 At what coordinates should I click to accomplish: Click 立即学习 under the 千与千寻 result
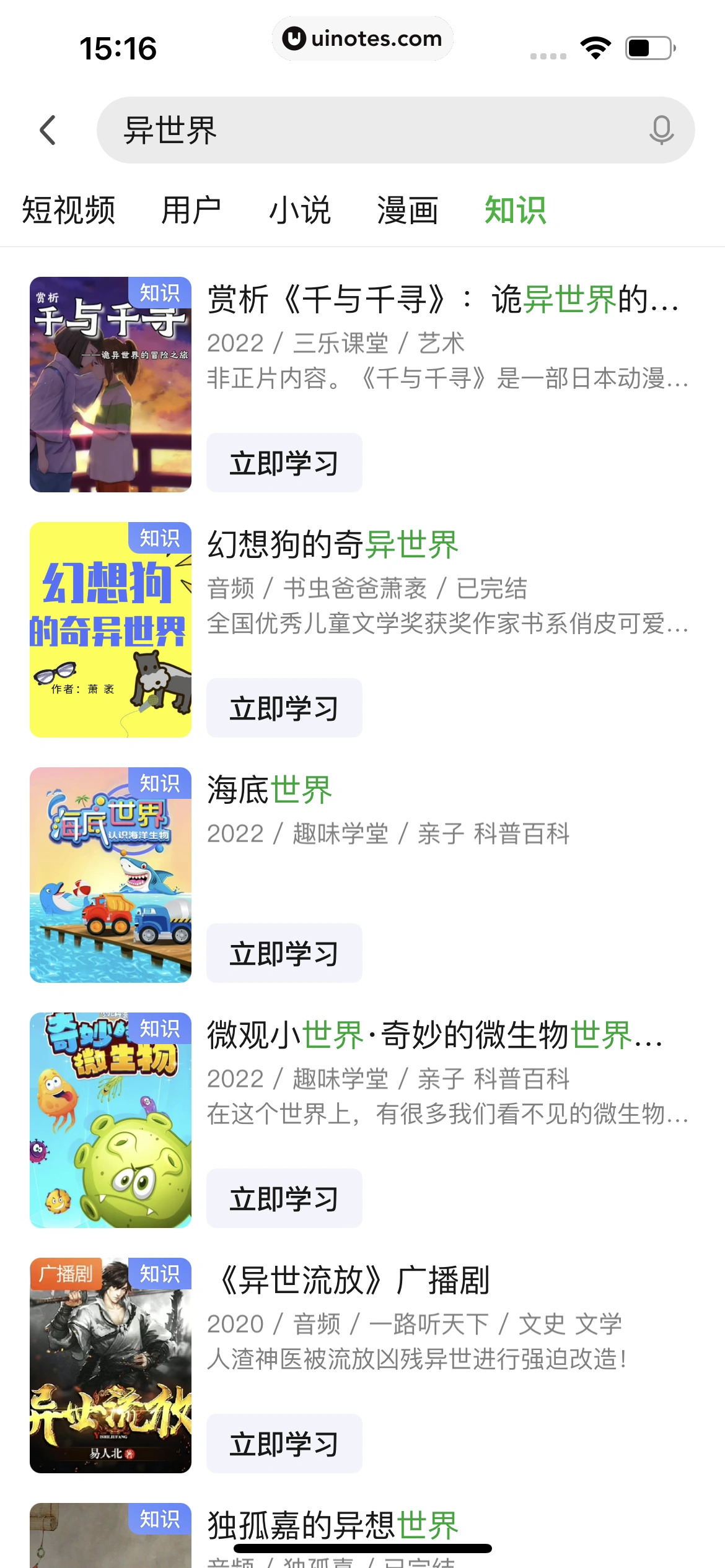coord(284,462)
